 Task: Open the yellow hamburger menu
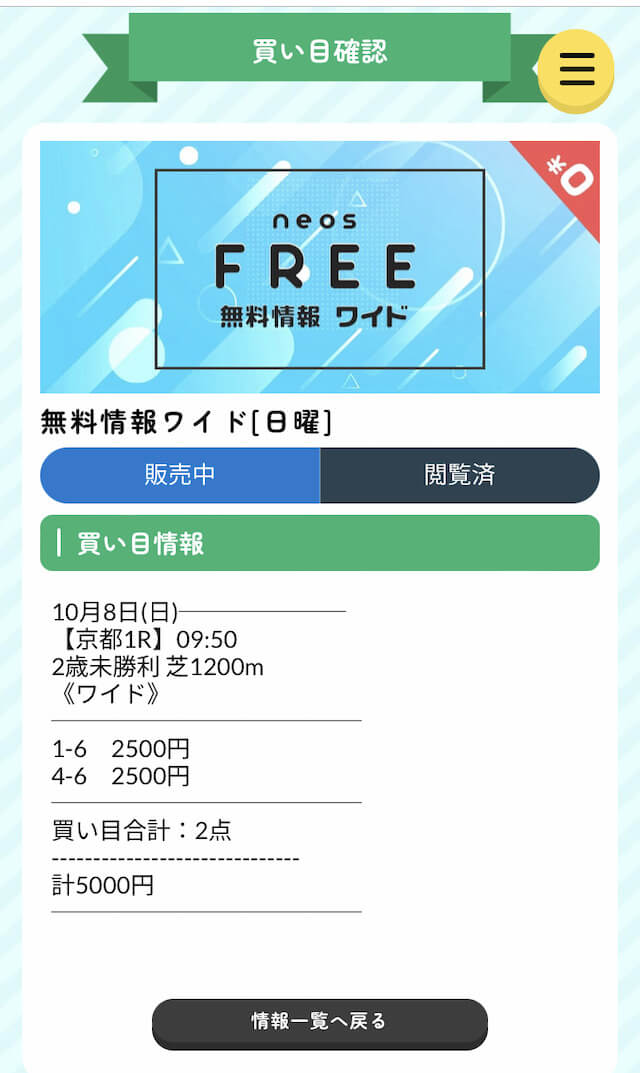pyautogui.click(x=576, y=70)
